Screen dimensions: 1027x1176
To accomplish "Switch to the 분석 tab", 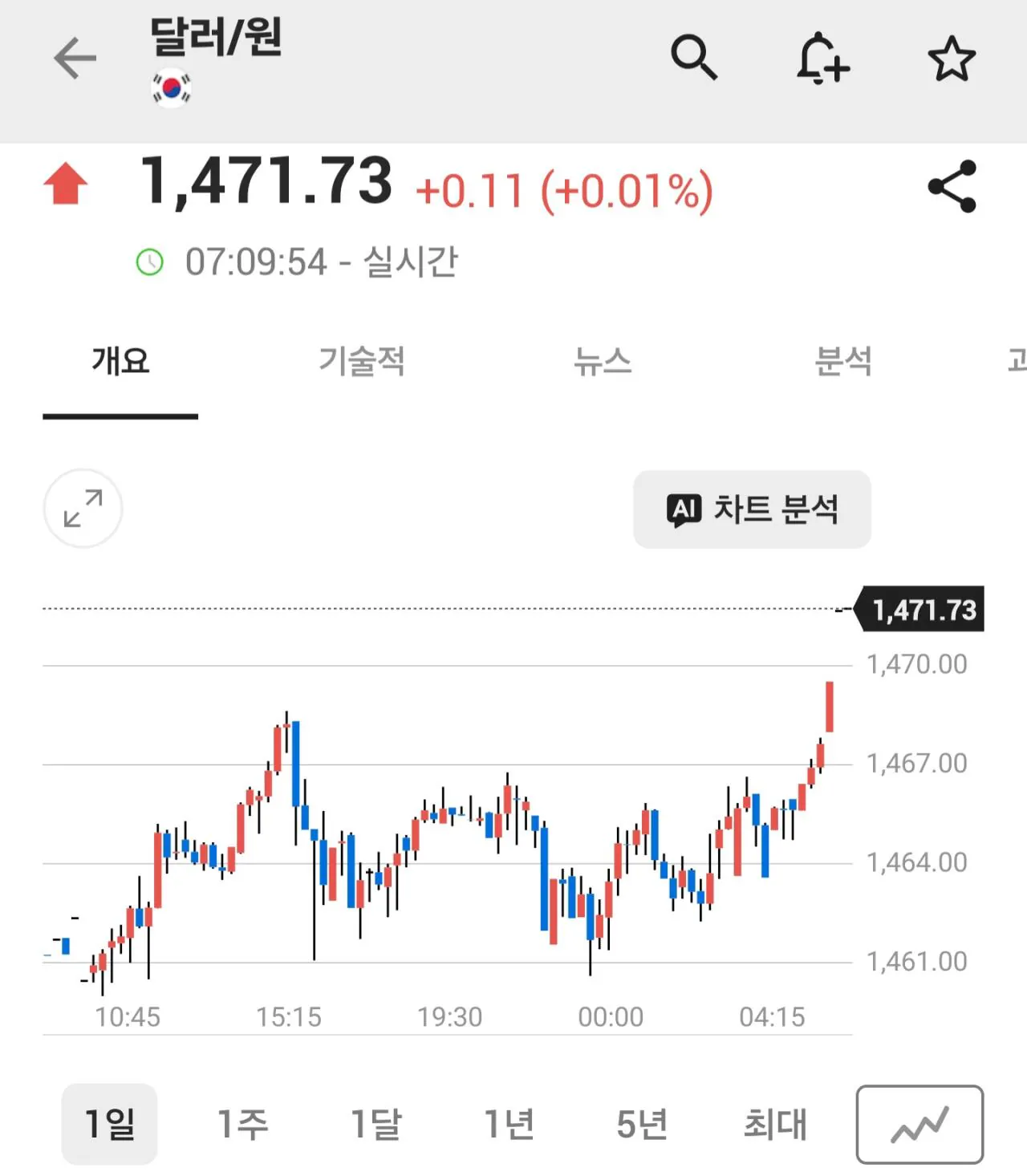I will click(x=843, y=362).
